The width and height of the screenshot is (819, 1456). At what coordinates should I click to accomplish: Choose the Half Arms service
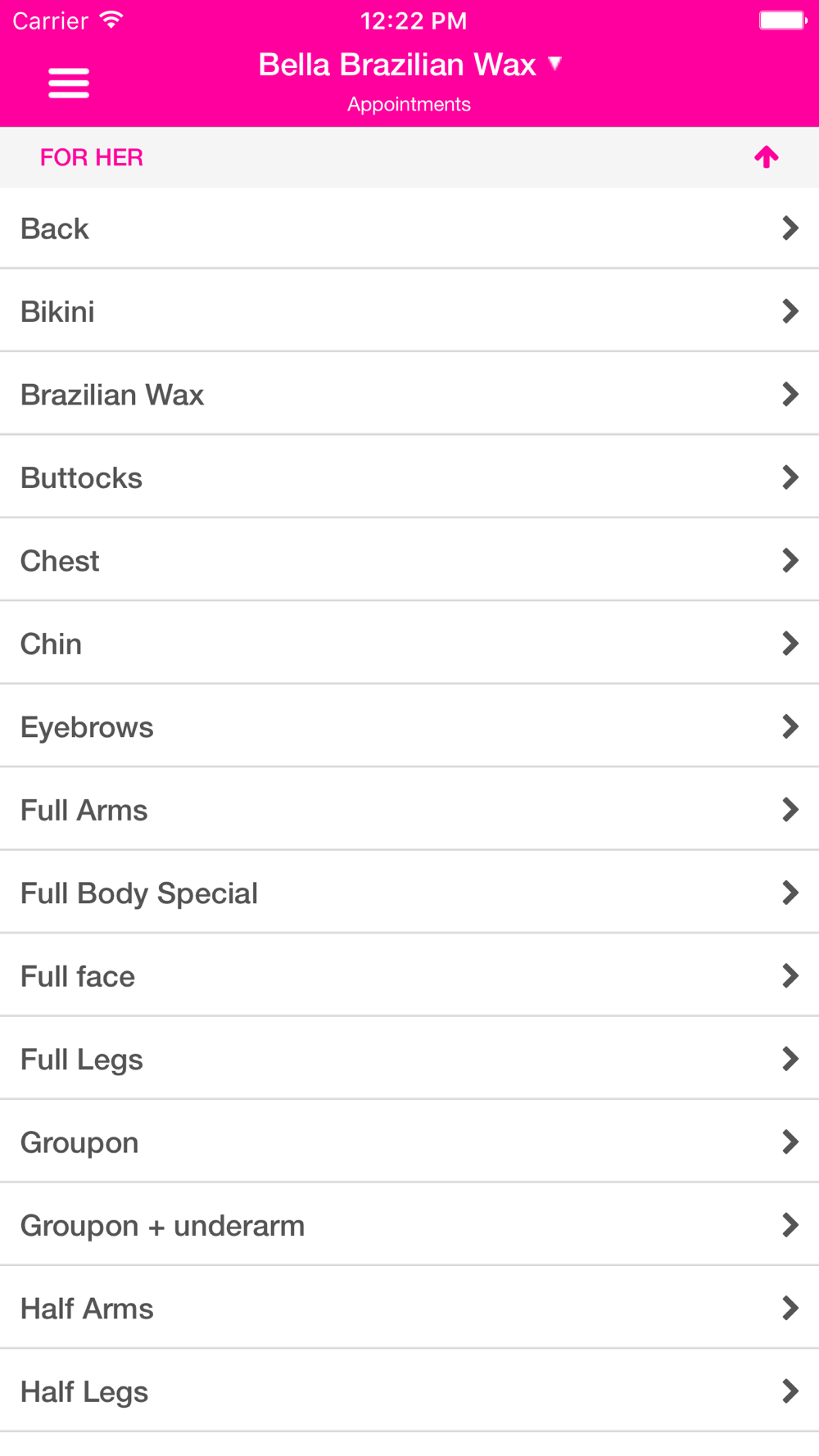coord(409,1309)
